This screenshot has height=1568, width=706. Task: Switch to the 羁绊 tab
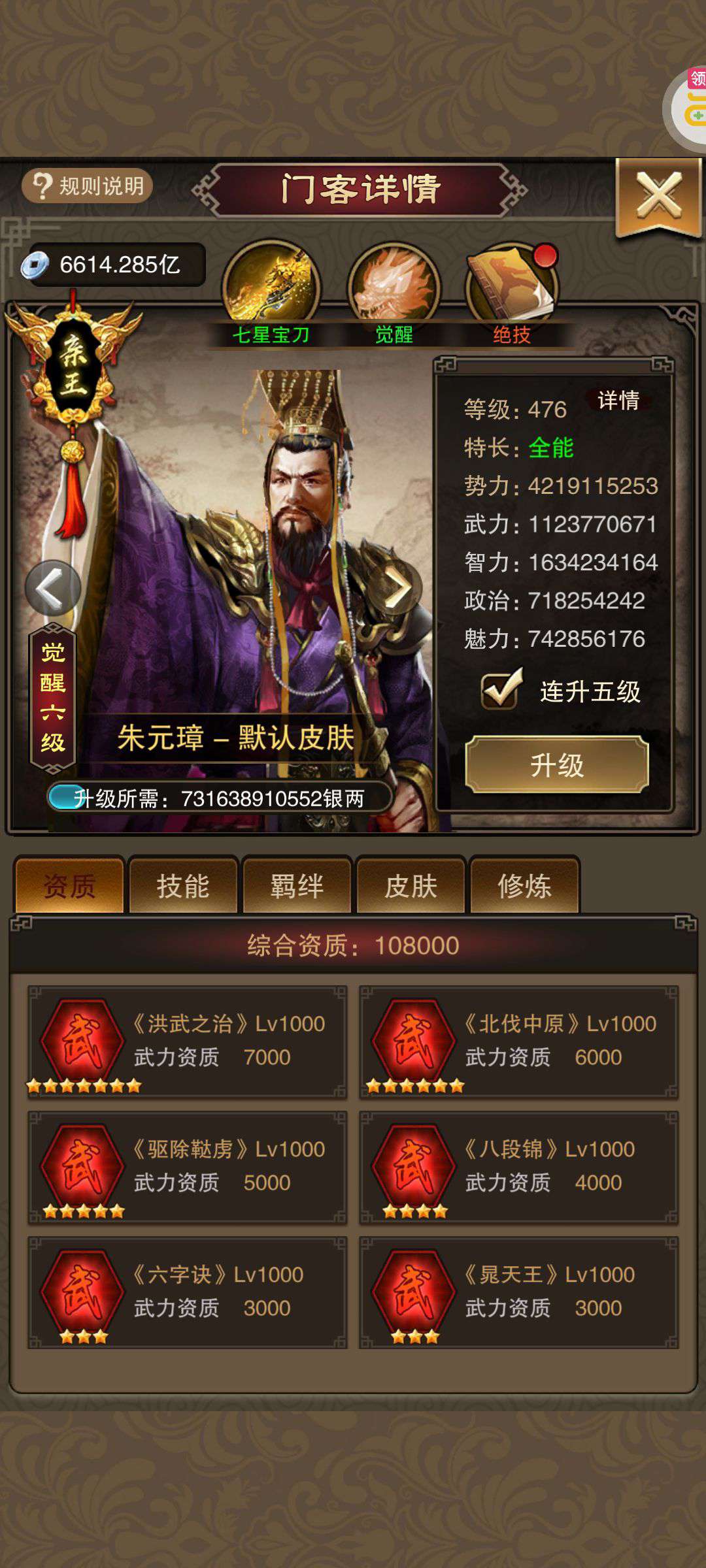pos(297,886)
